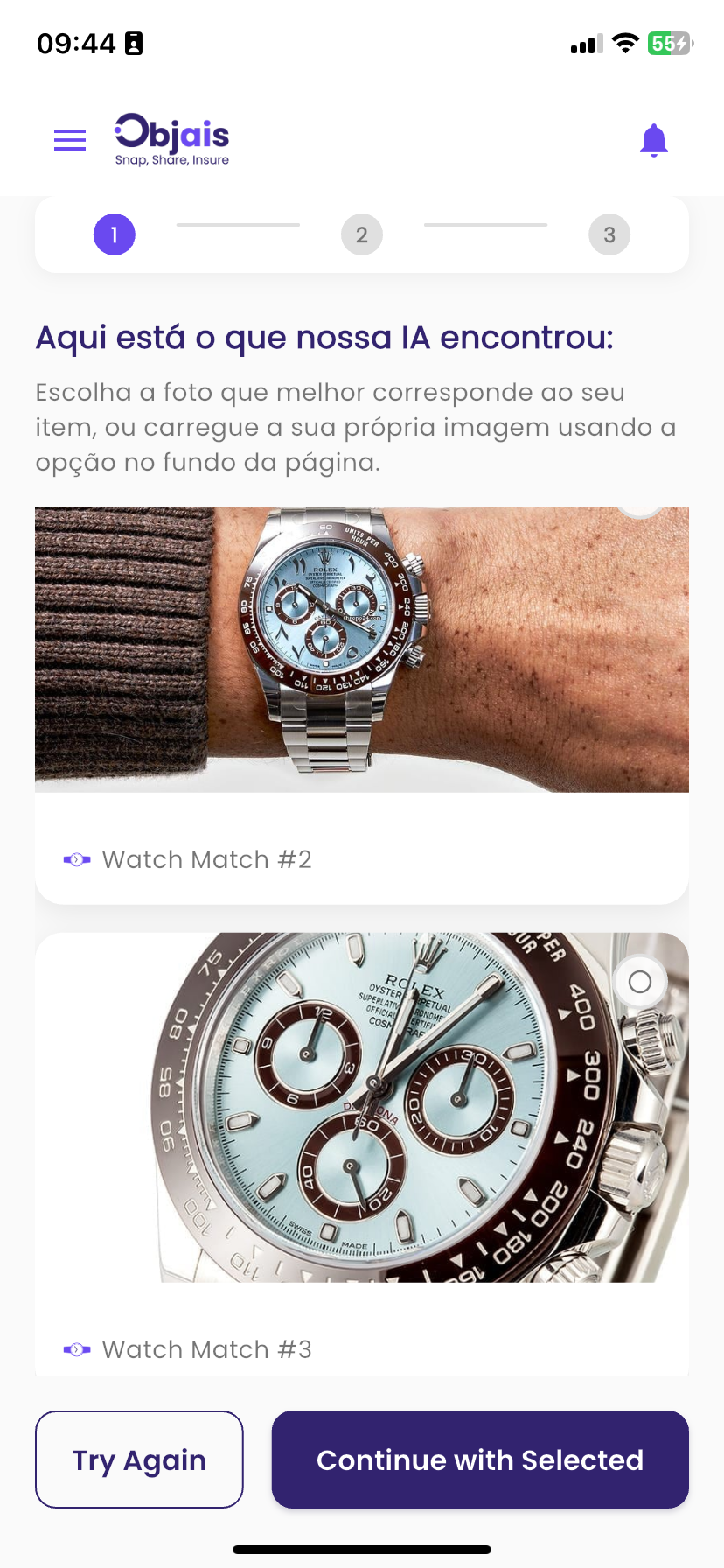Continue with Selected watch match
724x1568 pixels.
(480, 1459)
